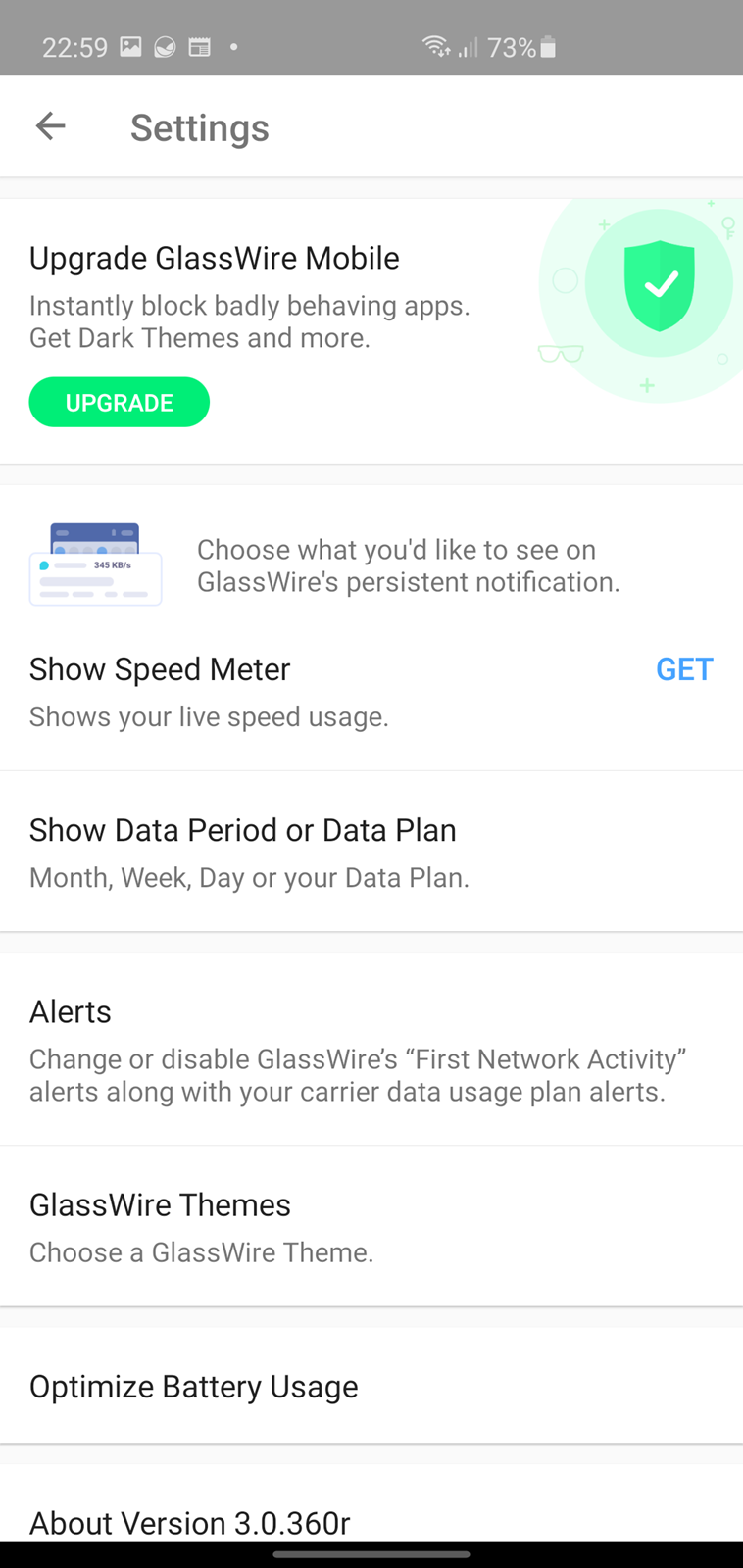This screenshot has height=1568, width=743.
Task: Open Optimize Battery Usage
Action: coord(371,1386)
